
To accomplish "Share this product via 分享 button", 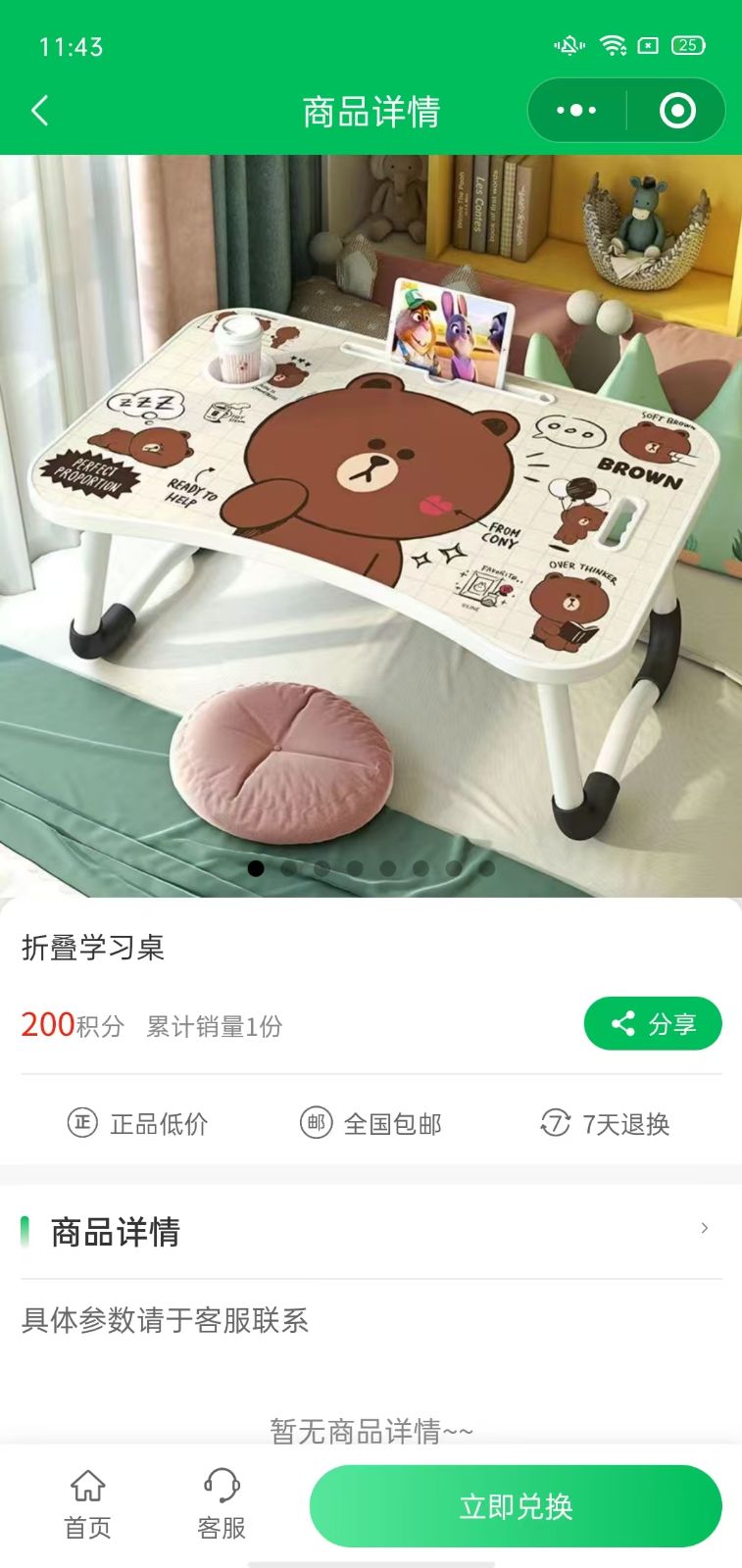I will pos(653,1024).
